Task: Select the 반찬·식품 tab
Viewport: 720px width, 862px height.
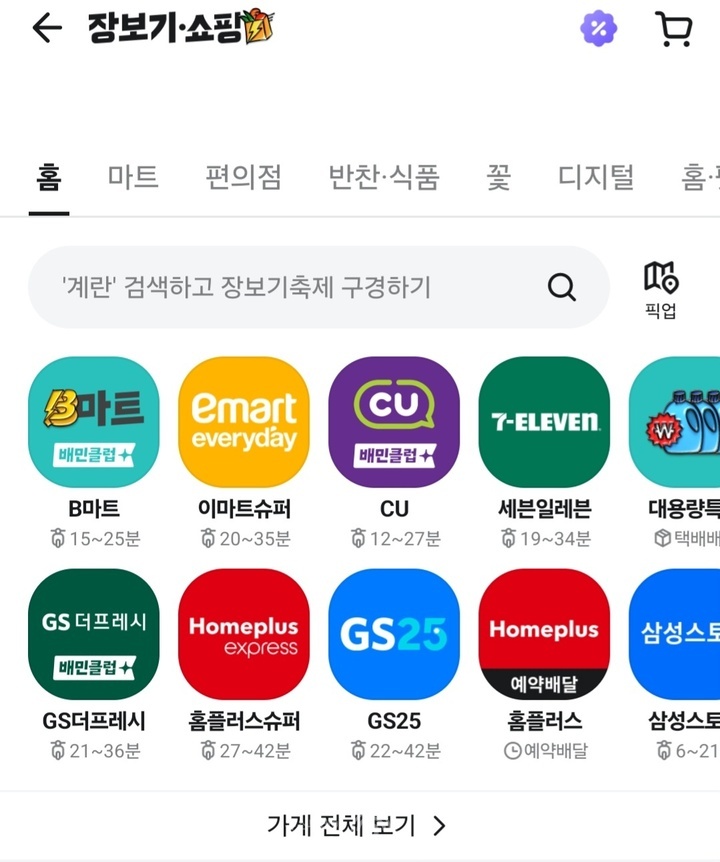Action: click(384, 178)
